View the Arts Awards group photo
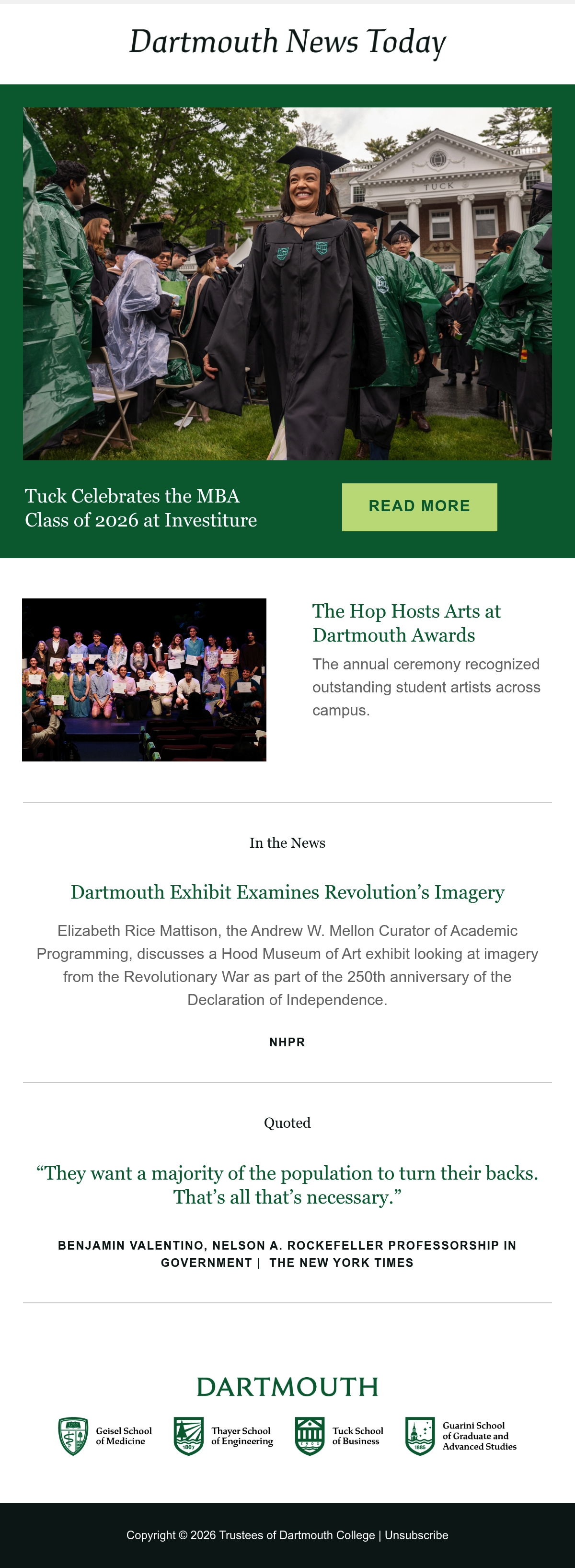 tap(144, 679)
